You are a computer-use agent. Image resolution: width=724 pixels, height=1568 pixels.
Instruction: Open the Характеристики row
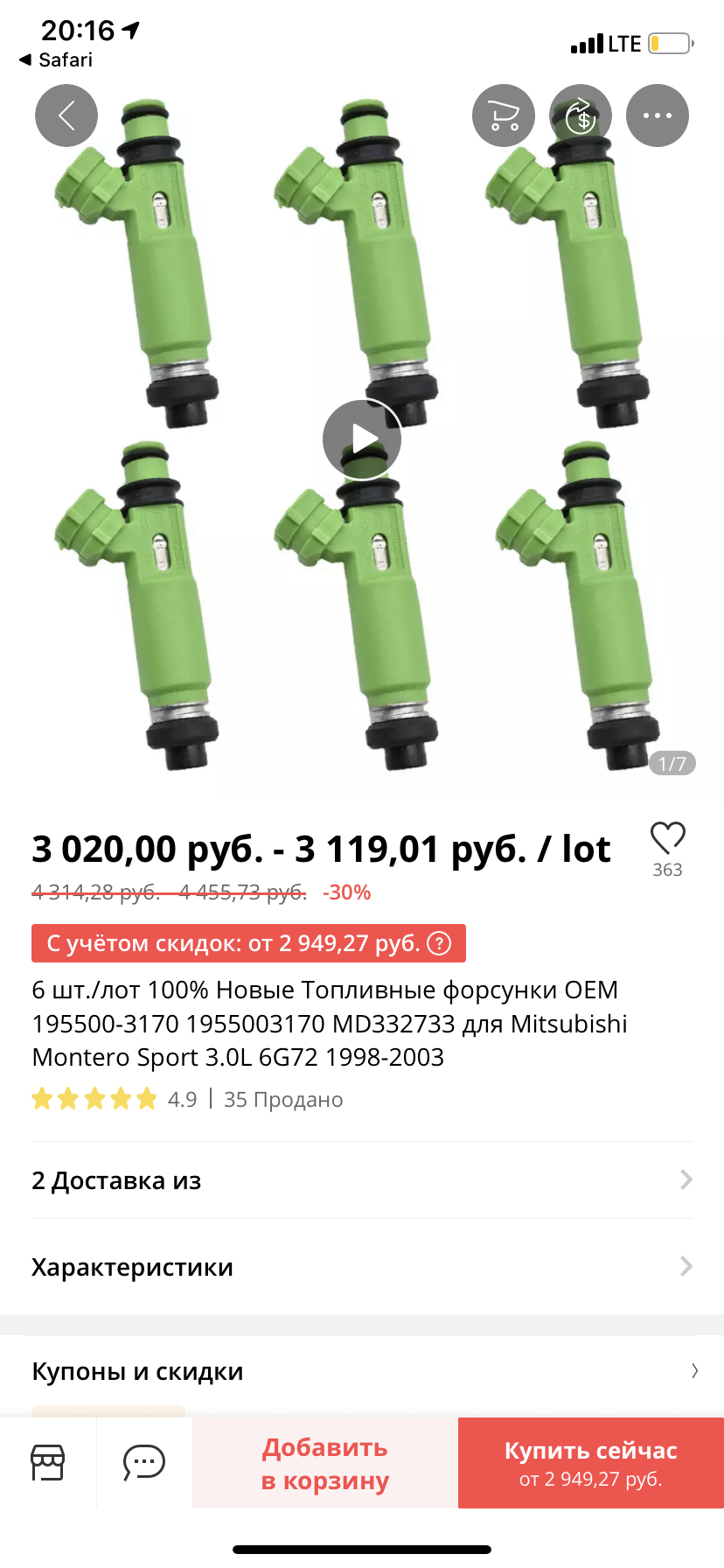(x=362, y=1267)
